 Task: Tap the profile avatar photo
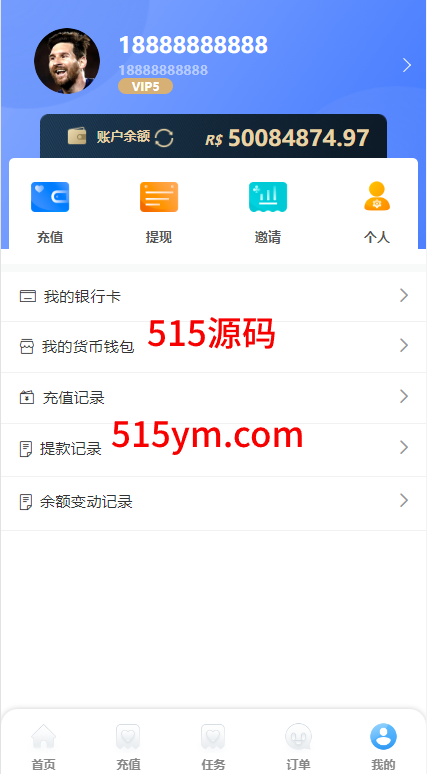point(67,61)
